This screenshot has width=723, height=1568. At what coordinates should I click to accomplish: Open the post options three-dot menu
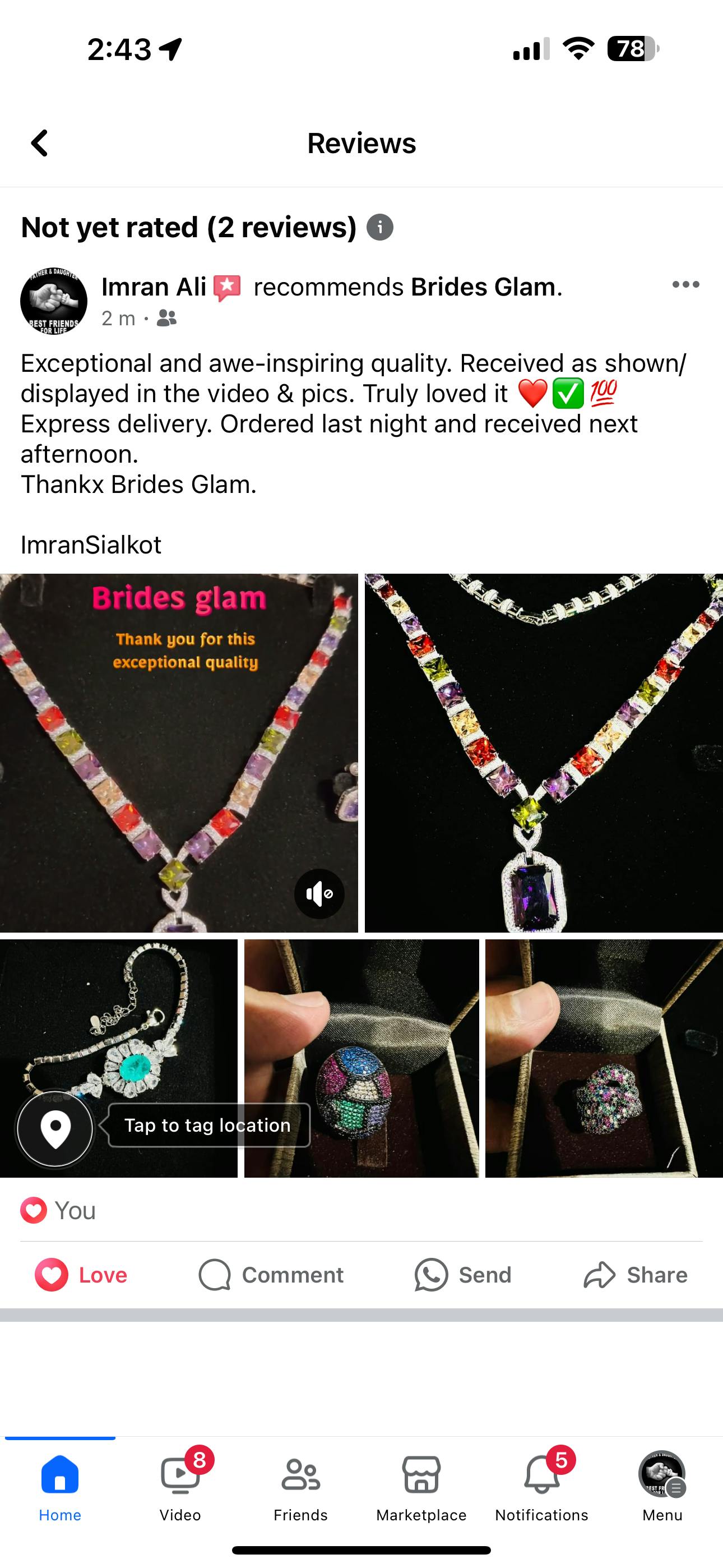[x=685, y=285]
